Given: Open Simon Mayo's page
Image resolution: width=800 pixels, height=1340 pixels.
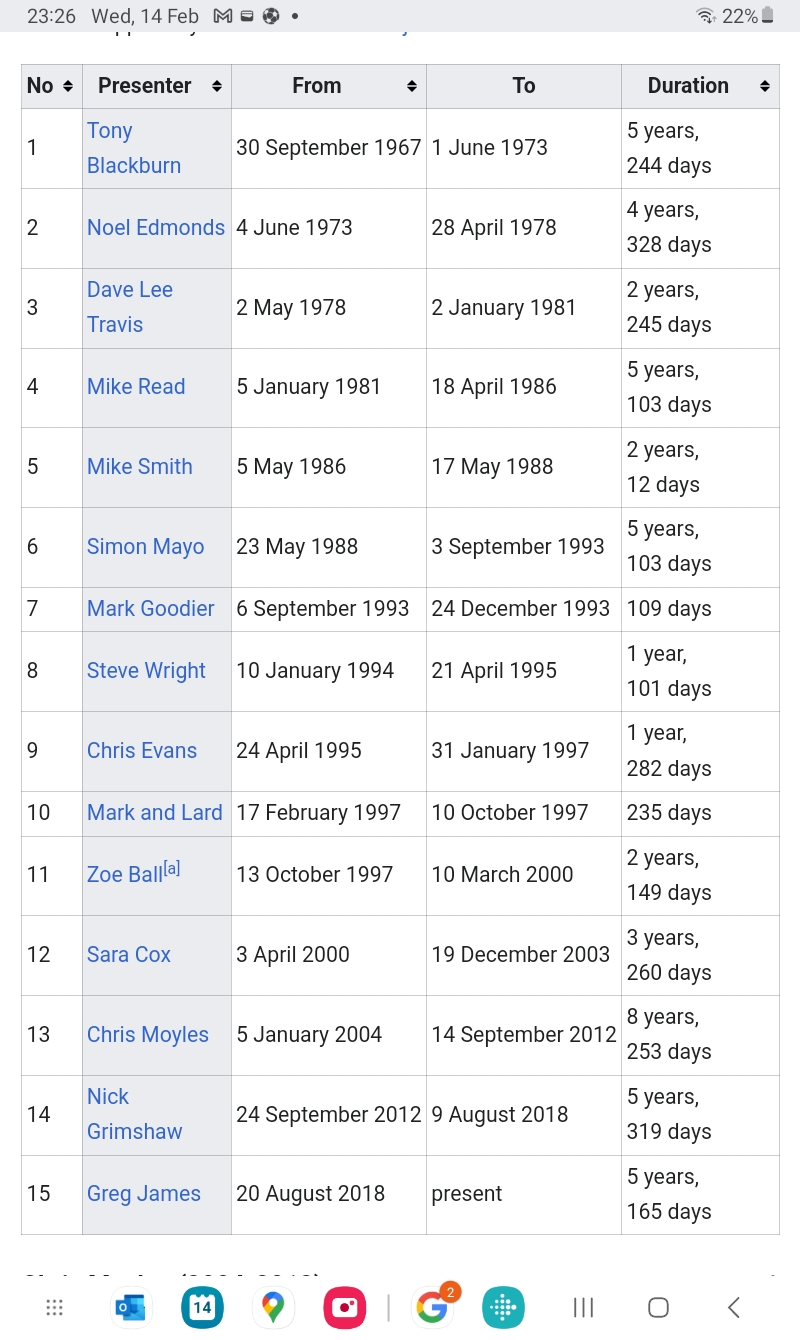Looking at the screenshot, I should point(145,547).
